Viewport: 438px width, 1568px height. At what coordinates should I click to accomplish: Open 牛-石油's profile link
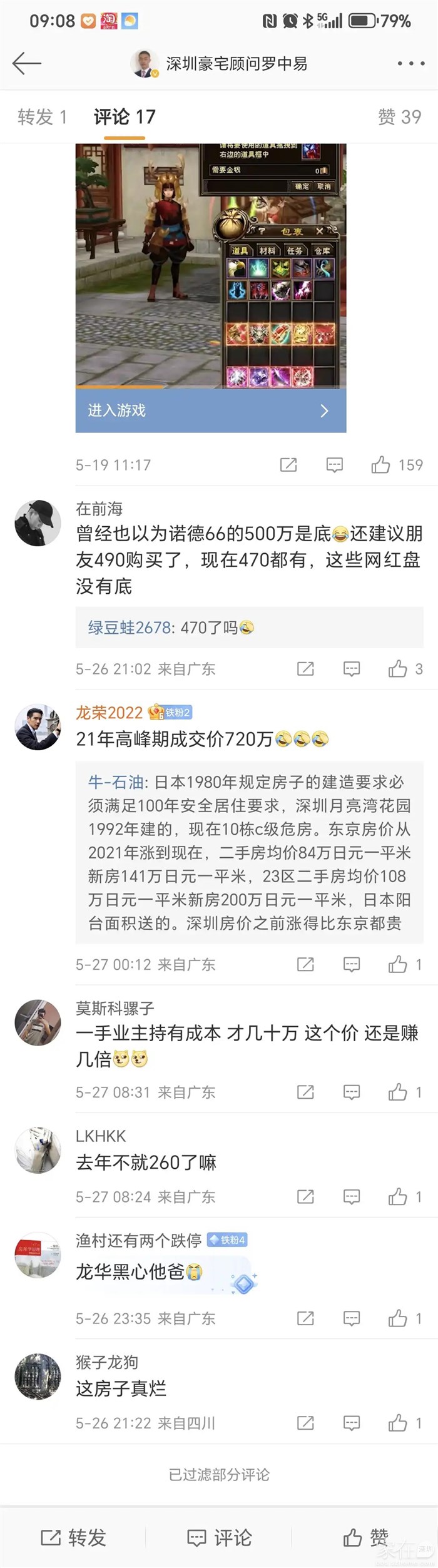pyautogui.click(x=116, y=782)
